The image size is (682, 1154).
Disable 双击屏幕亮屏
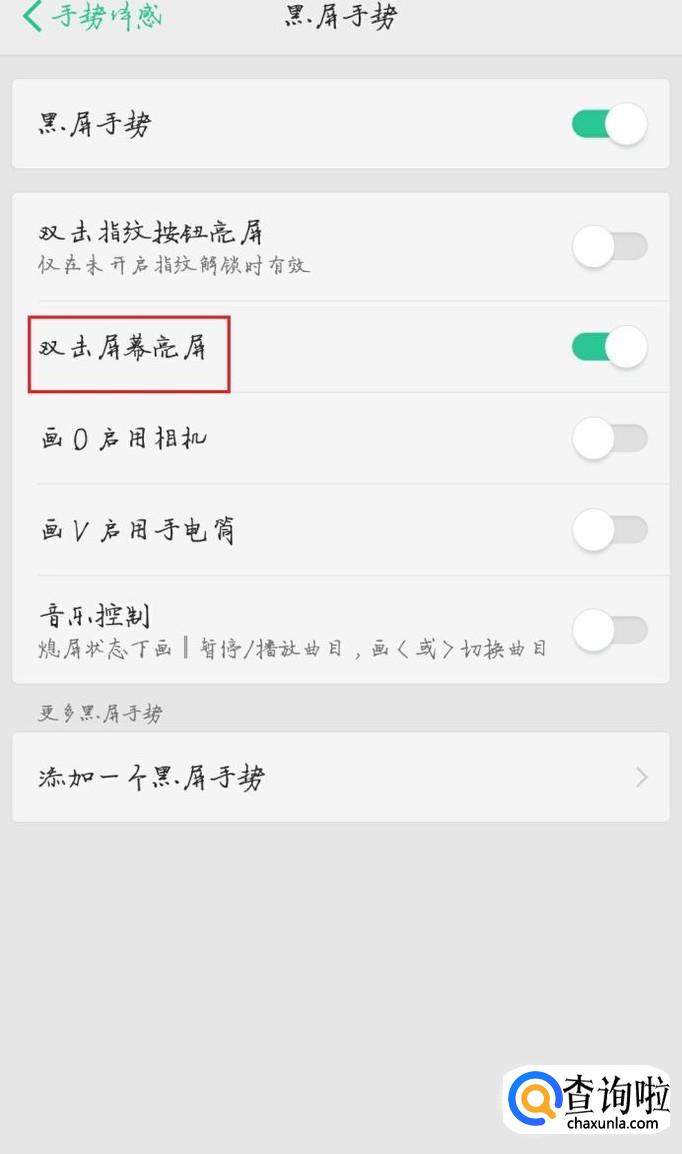[x=609, y=347]
